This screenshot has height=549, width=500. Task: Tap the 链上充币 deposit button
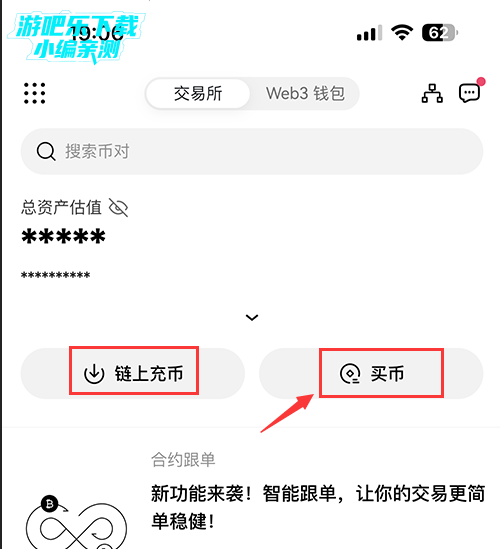click(133, 373)
